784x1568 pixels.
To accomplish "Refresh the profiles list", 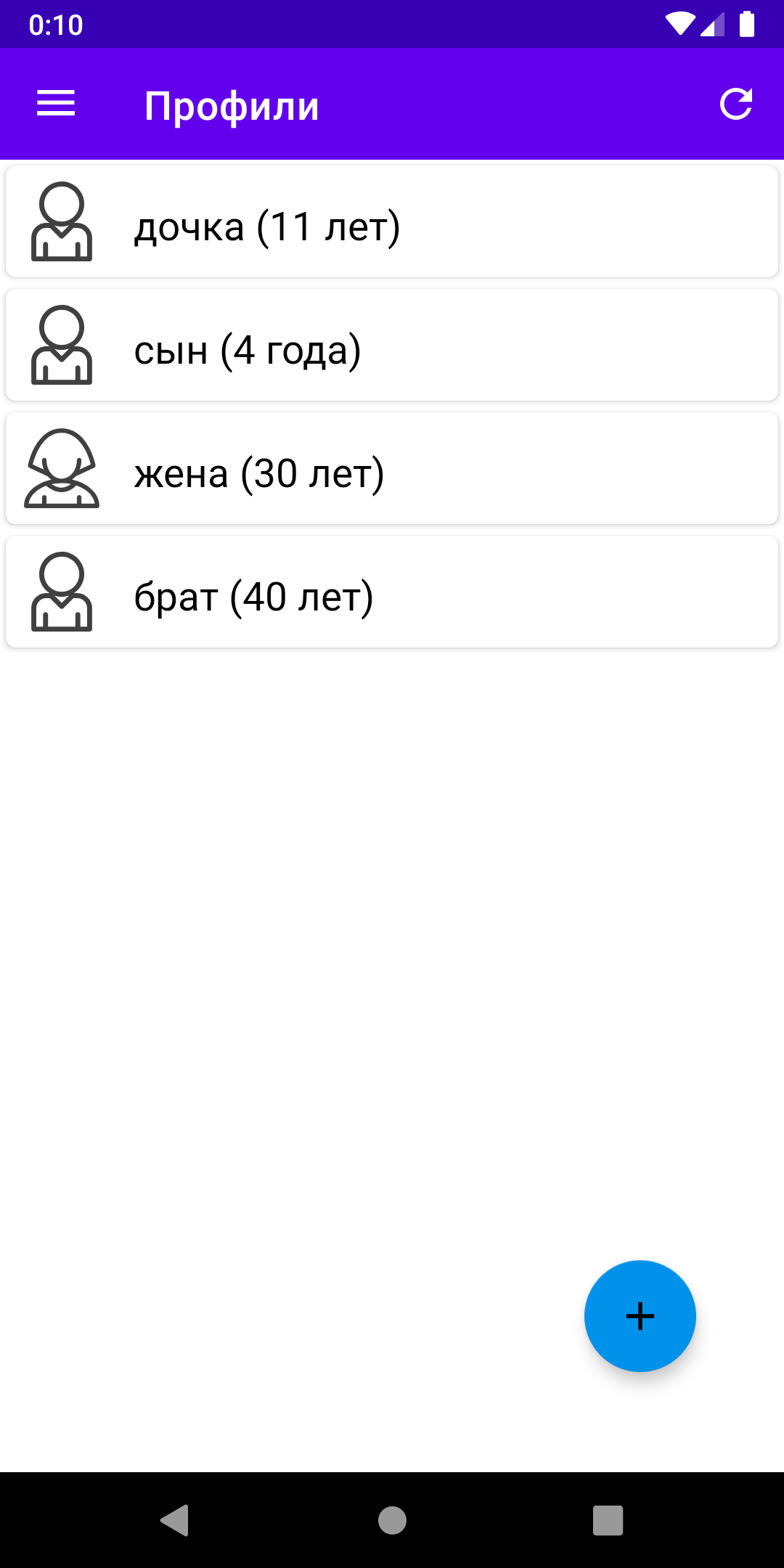I will tap(735, 104).
